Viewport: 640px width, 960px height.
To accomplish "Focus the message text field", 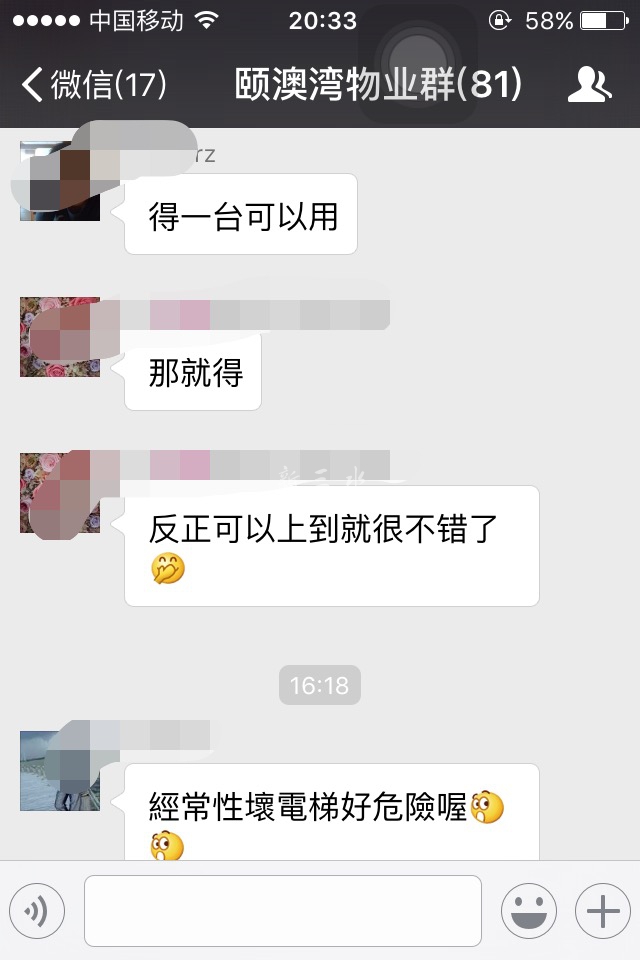I will pos(282,911).
